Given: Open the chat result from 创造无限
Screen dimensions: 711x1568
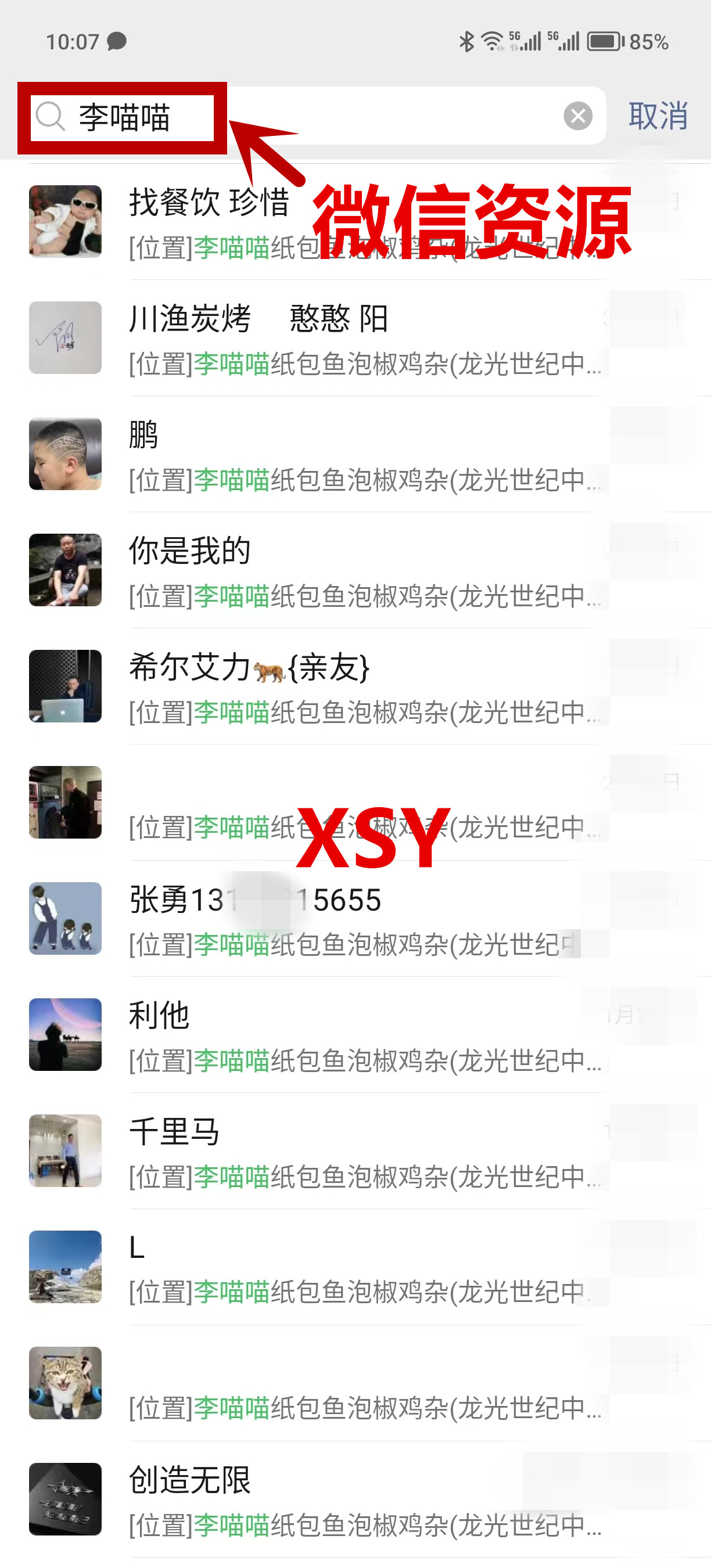Looking at the screenshot, I should [365, 1501].
